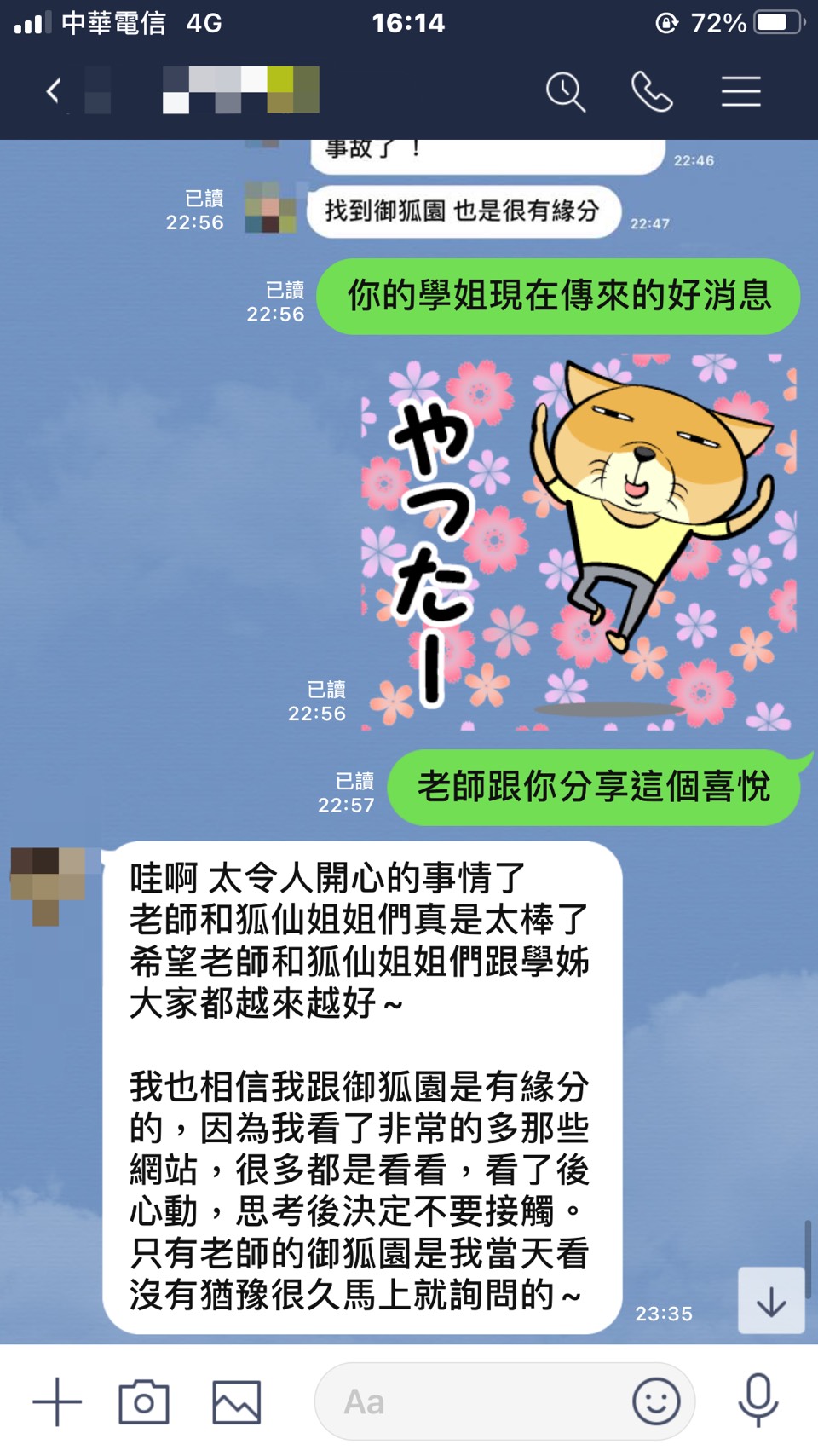The width and height of the screenshot is (818, 1456).
Task: Open profile of sender avatar by 哇啊 message
Action: point(48,884)
